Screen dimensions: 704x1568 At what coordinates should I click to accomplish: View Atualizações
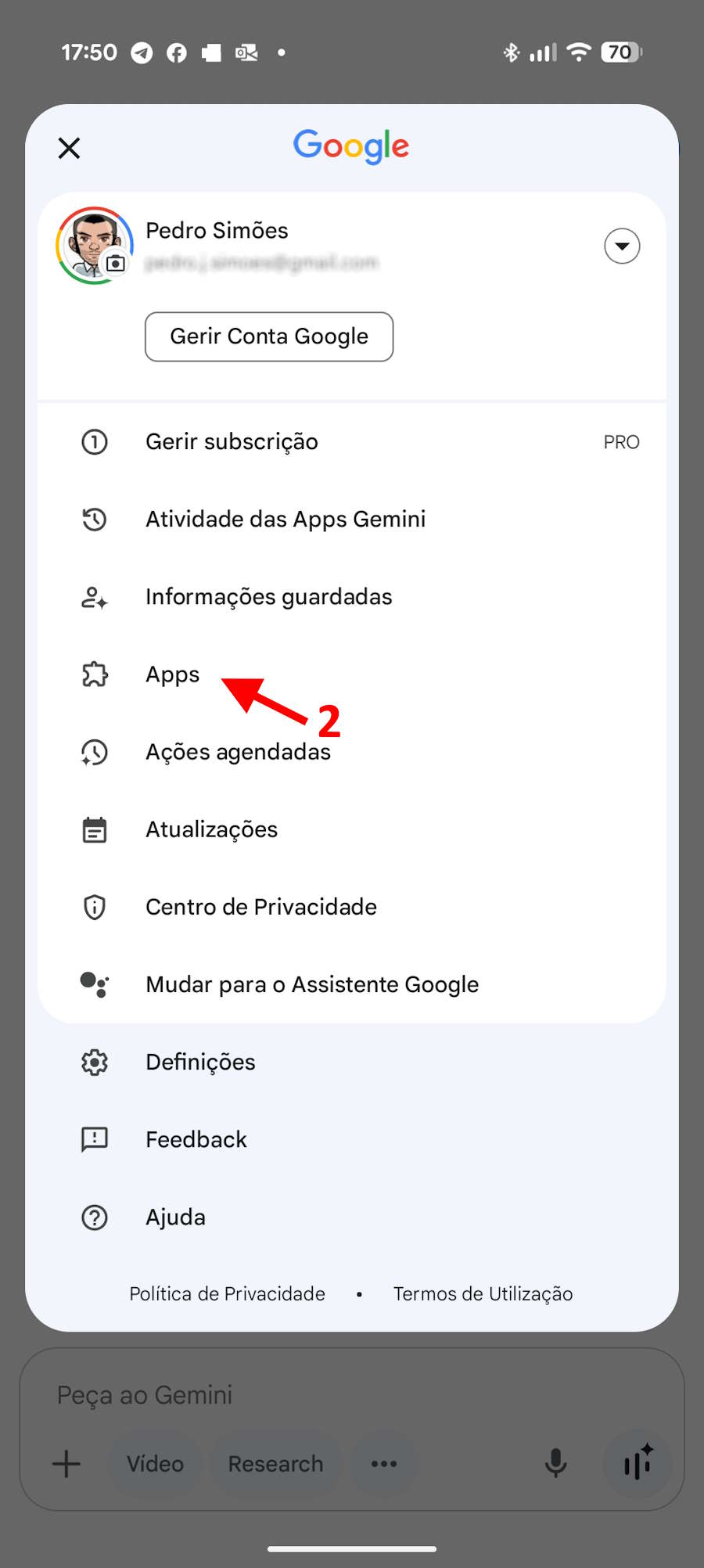[x=211, y=829]
